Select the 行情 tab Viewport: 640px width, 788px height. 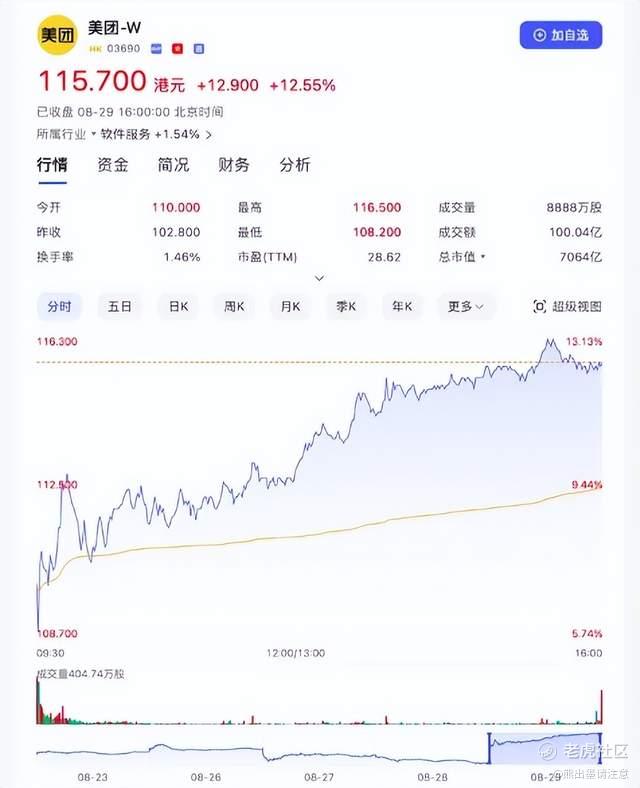(x=52, y=166)
